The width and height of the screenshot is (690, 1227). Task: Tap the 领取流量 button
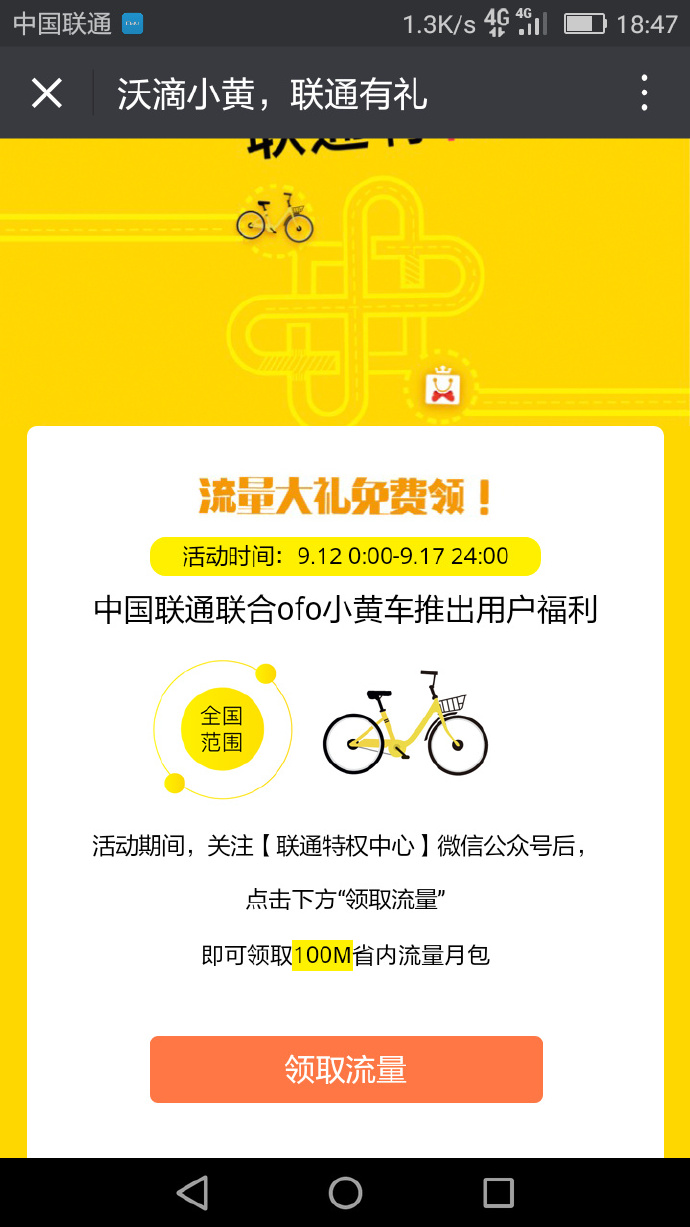[346, 1069]
